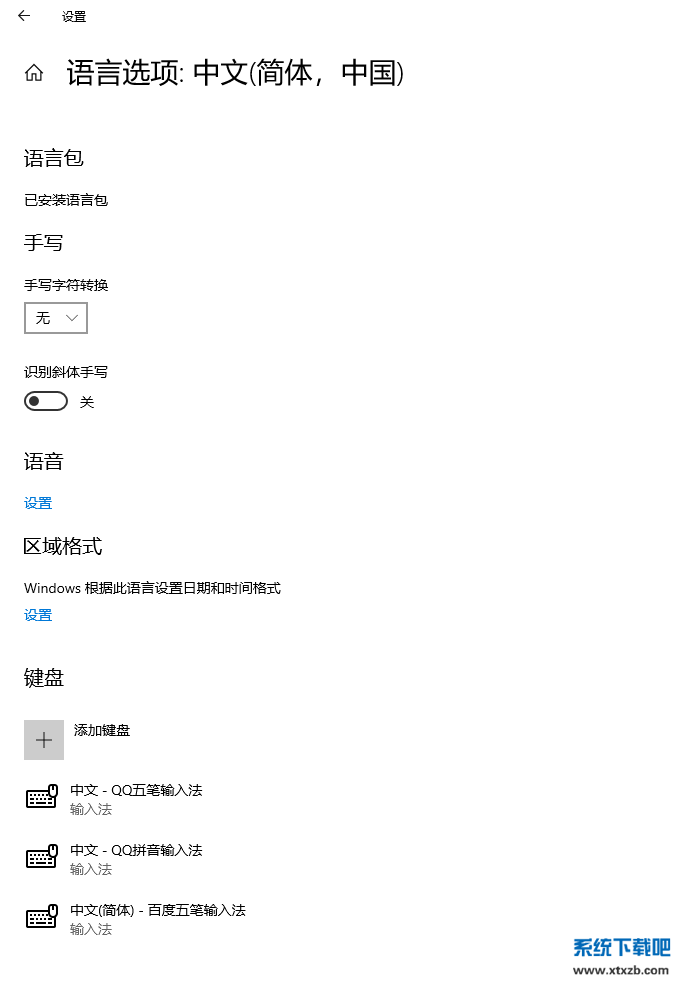678x985 pixels.
Task: Expand the 手写字符转换 dropdown
Action: [x=56, y=318]
